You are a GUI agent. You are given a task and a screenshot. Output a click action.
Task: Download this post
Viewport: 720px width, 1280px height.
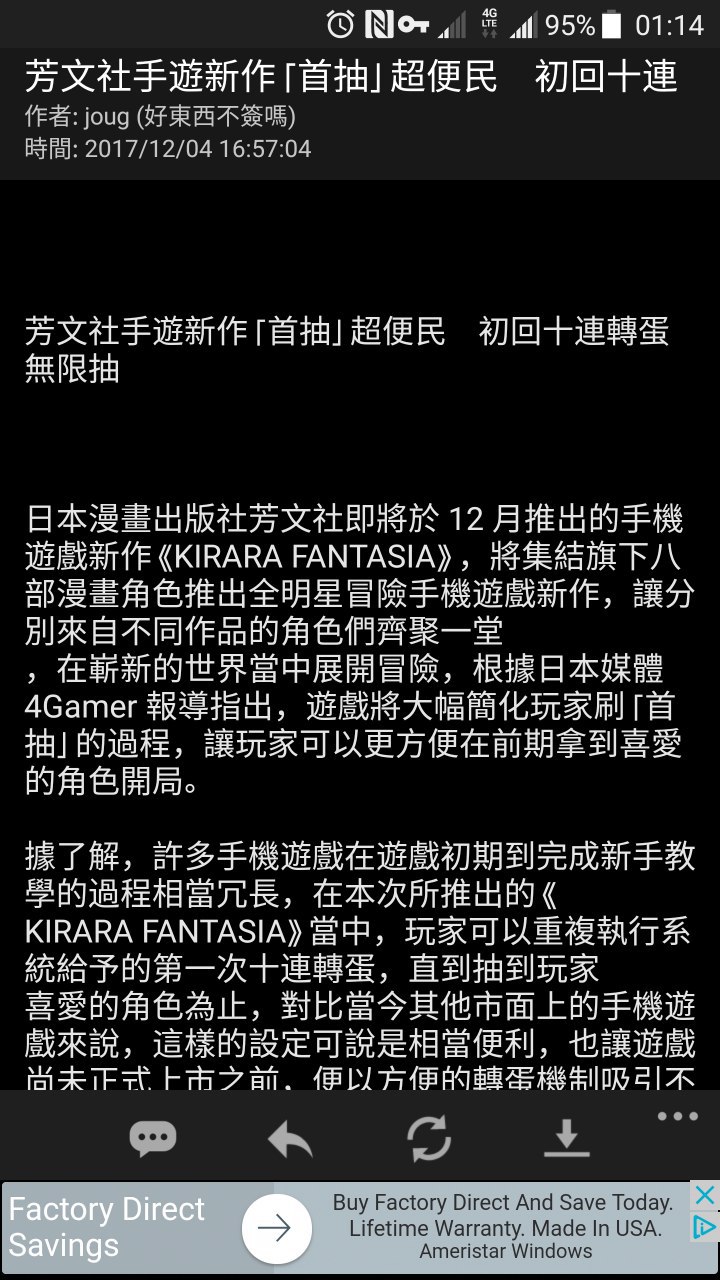pos(566,1138)
